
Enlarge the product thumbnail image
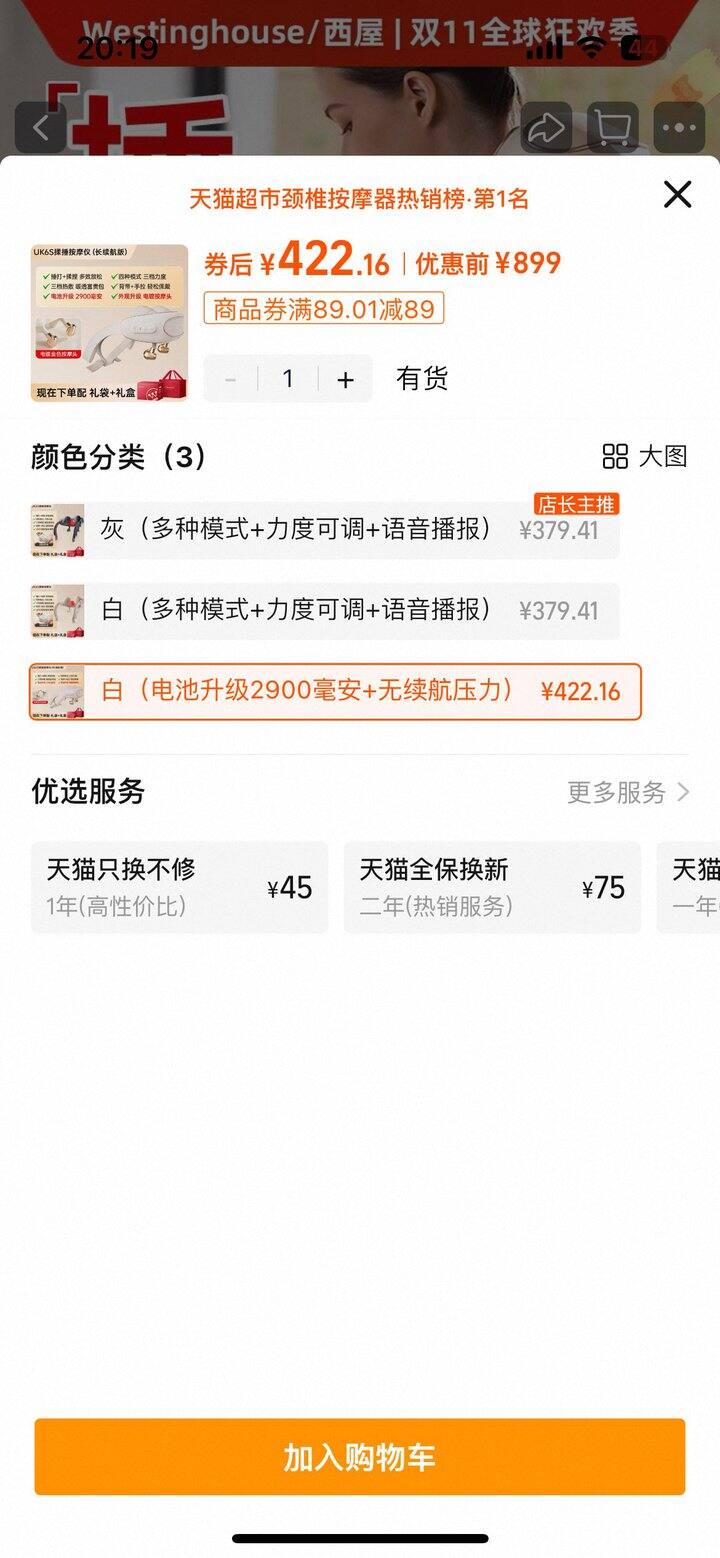[109, 323]
